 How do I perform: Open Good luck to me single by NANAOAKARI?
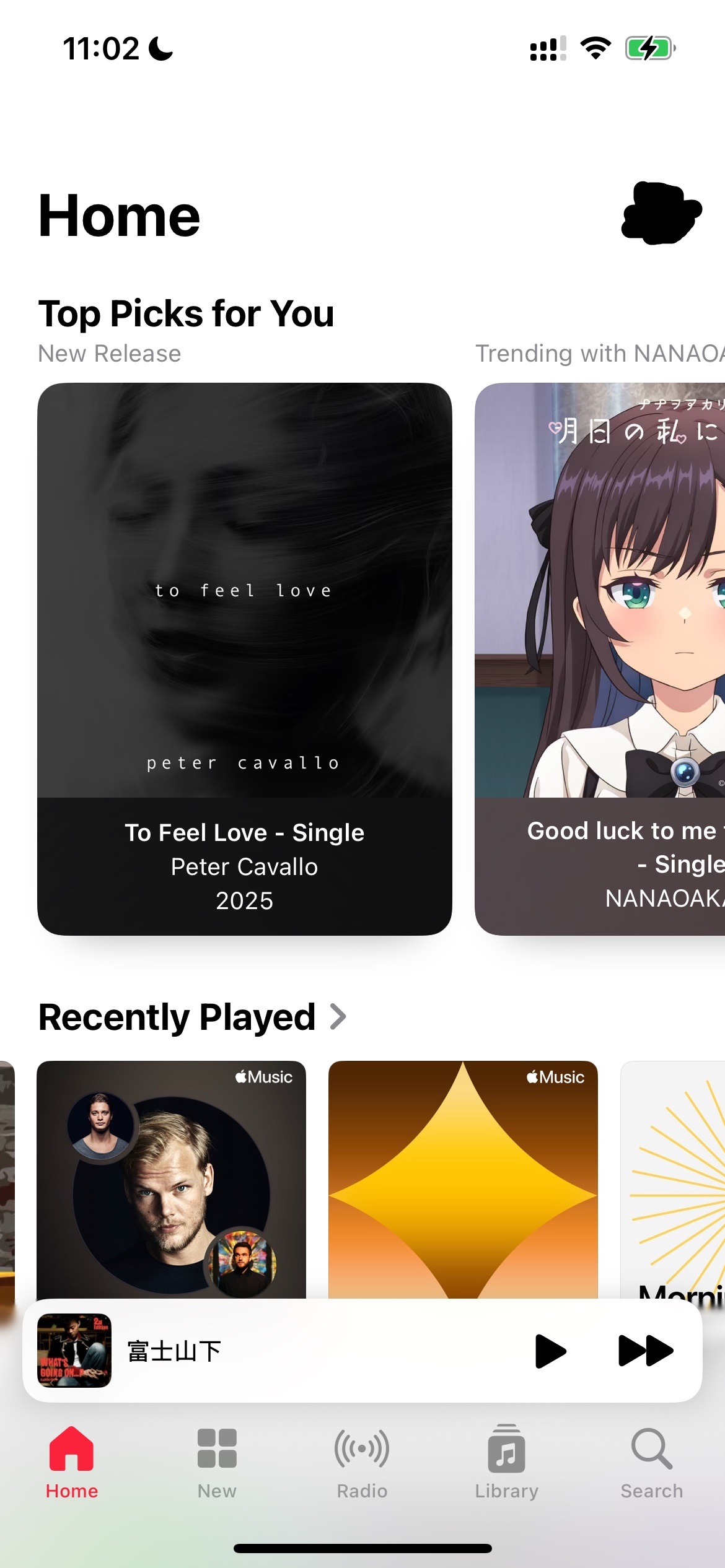coord(600,659)
